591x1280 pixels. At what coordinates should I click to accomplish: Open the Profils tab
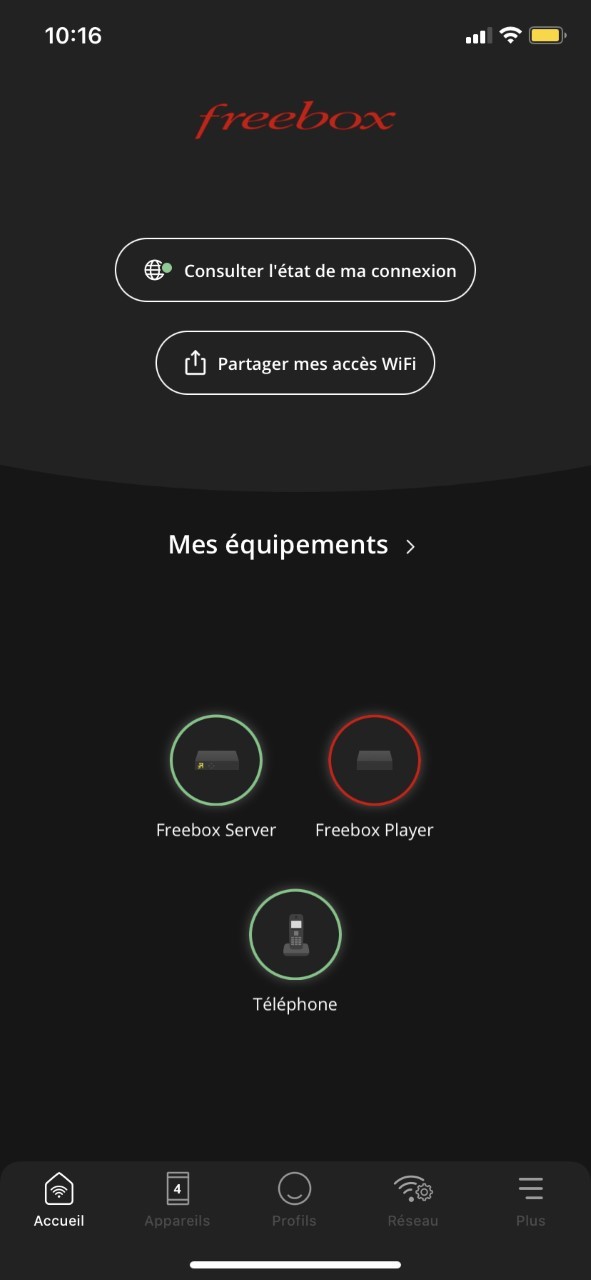coord(294,1200)
